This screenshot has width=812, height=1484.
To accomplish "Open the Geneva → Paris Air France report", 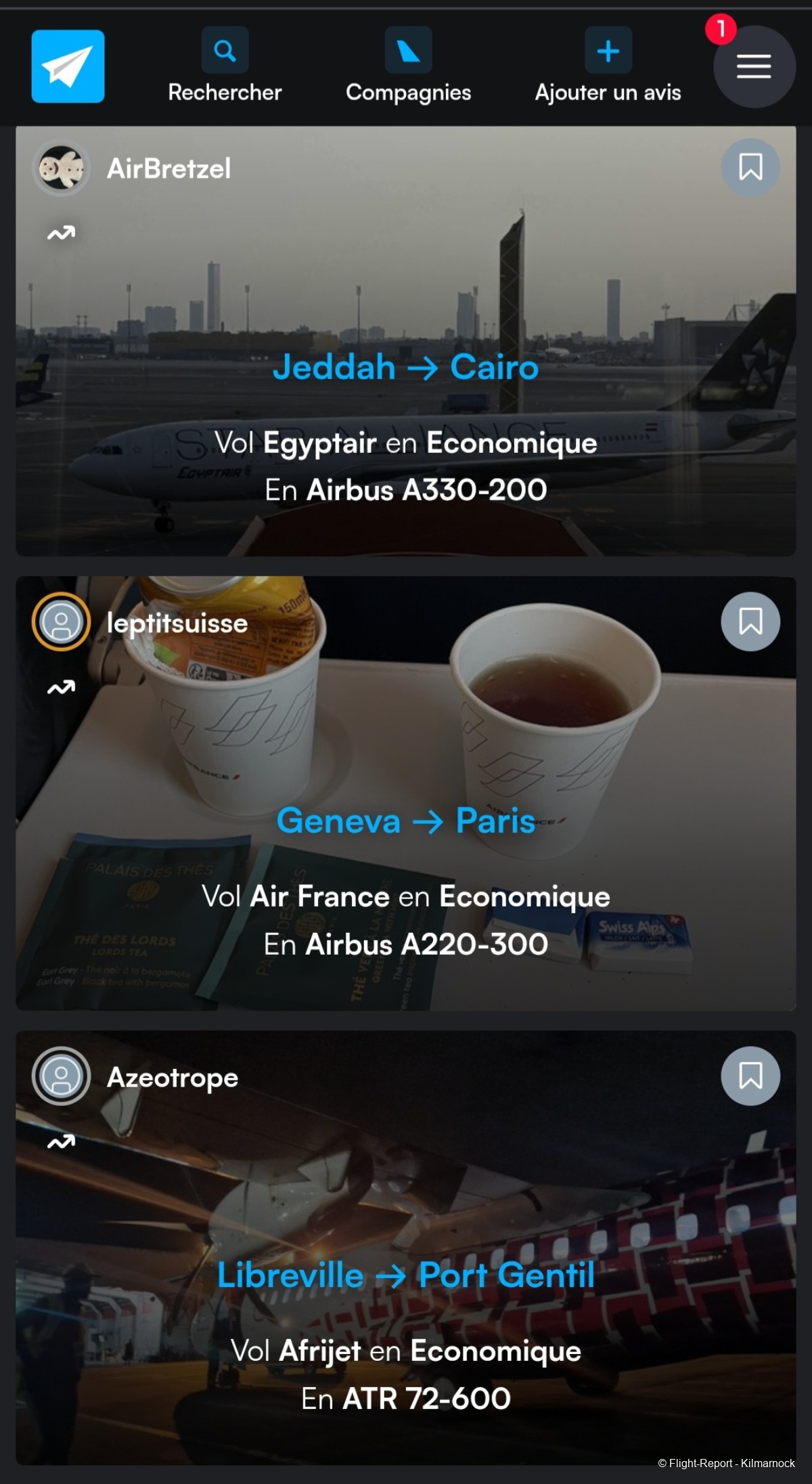I will (x=406, y=821).
